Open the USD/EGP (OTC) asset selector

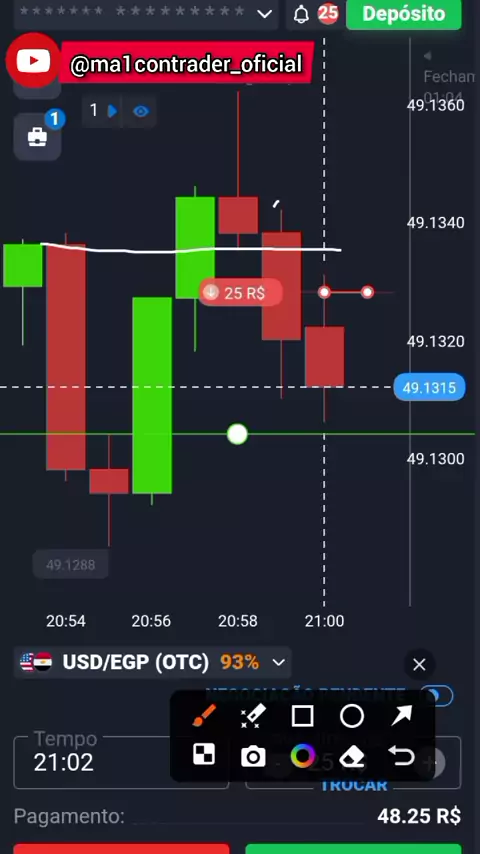tap(152, 662)
